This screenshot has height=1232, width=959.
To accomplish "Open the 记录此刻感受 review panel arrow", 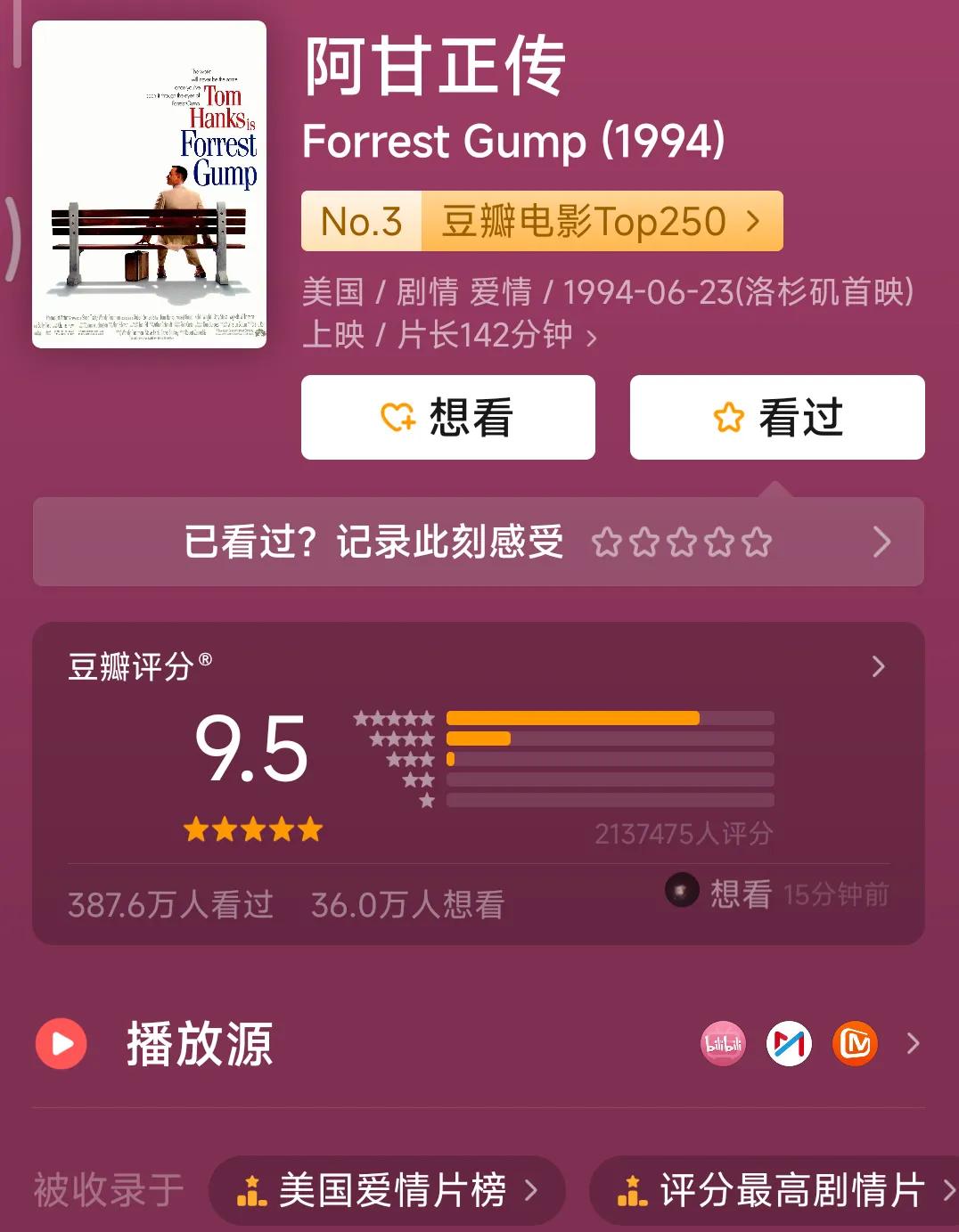I will [881, 542].
